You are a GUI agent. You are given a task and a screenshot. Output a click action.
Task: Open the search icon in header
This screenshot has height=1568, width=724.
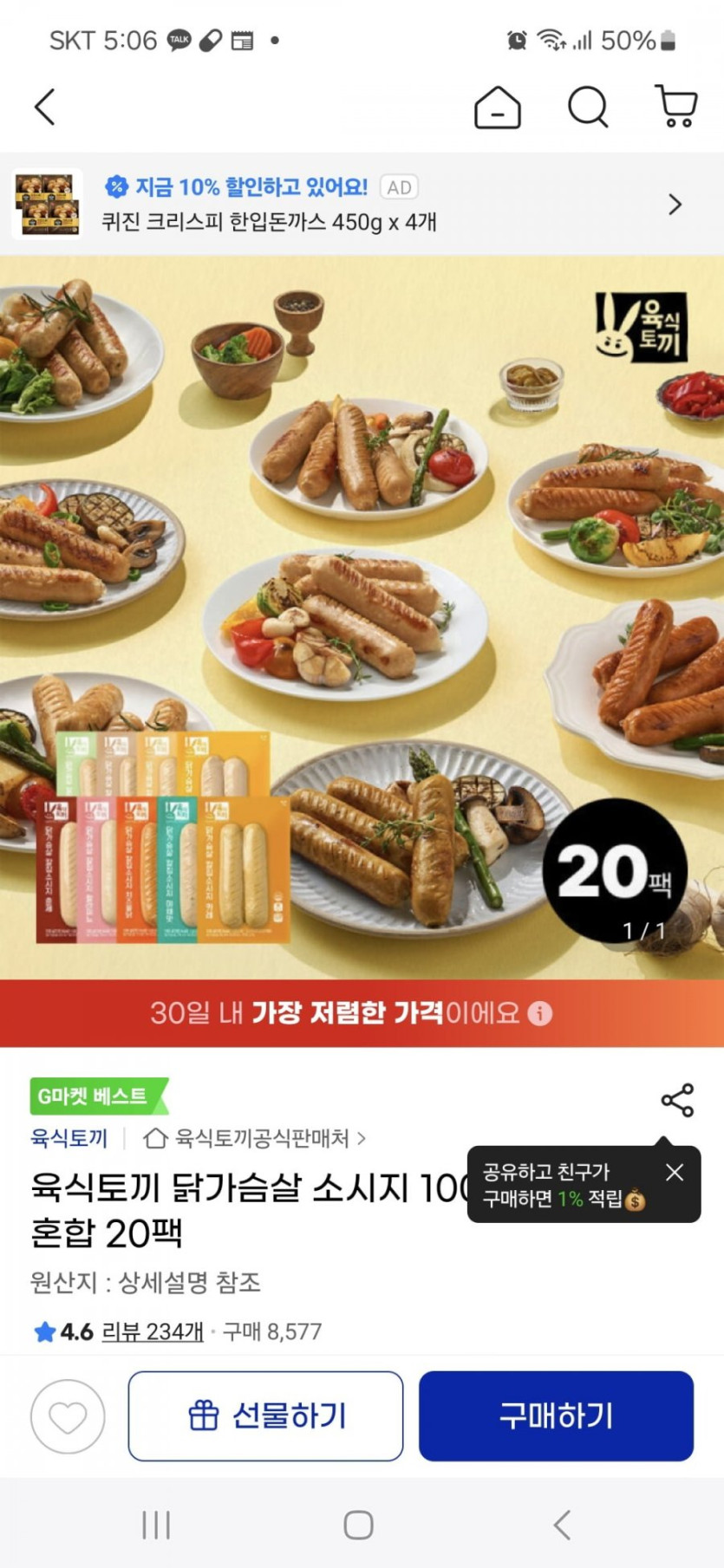pos(588,107)
